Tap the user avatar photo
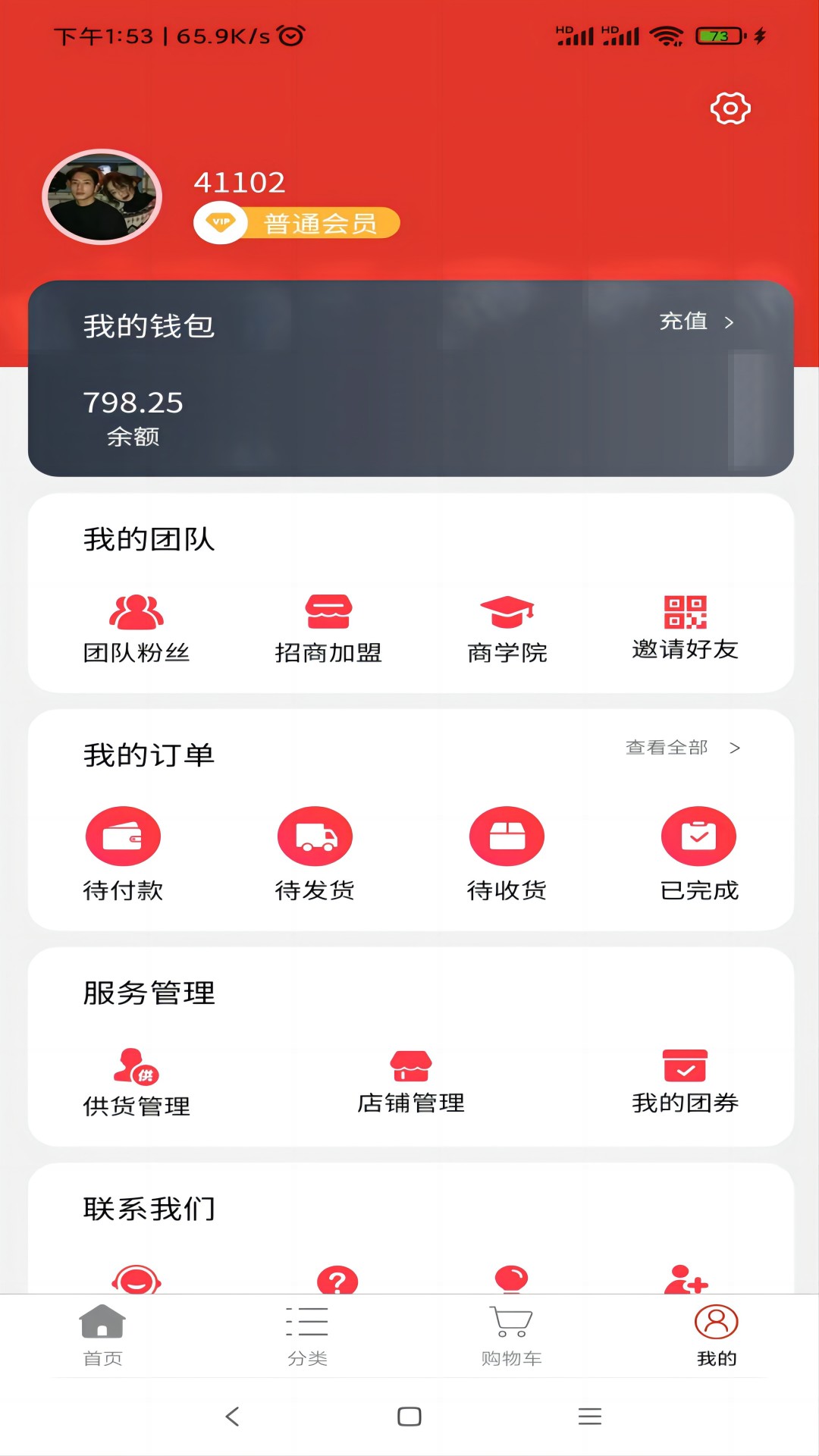Screen dimensions: 819x1456 [x=102, y=196]
